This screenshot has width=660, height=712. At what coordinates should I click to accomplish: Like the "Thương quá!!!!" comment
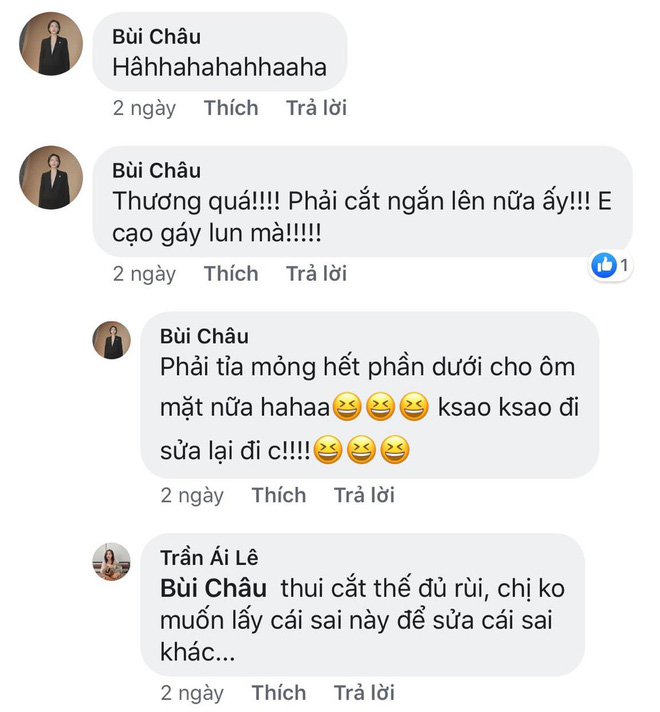tap(231, 273)
